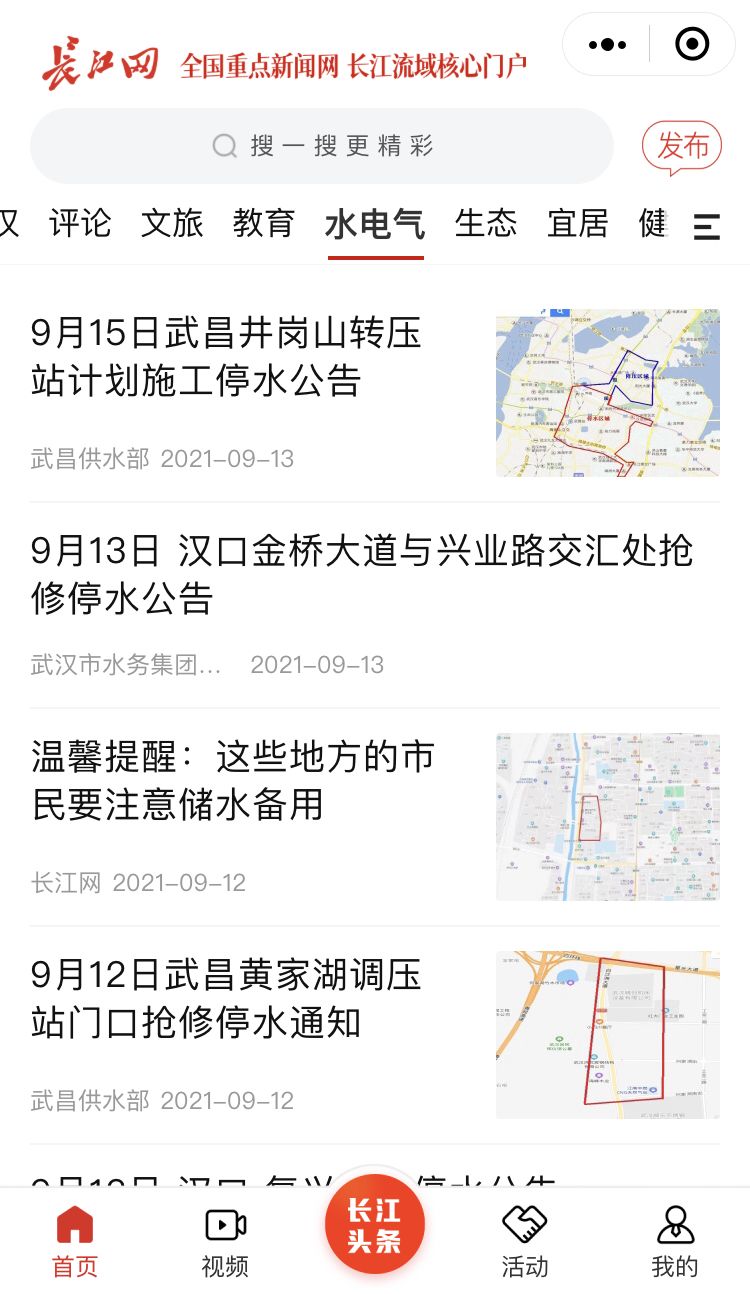
Task: Select the 宜居 category tab
Action: (x=578, y=223)
